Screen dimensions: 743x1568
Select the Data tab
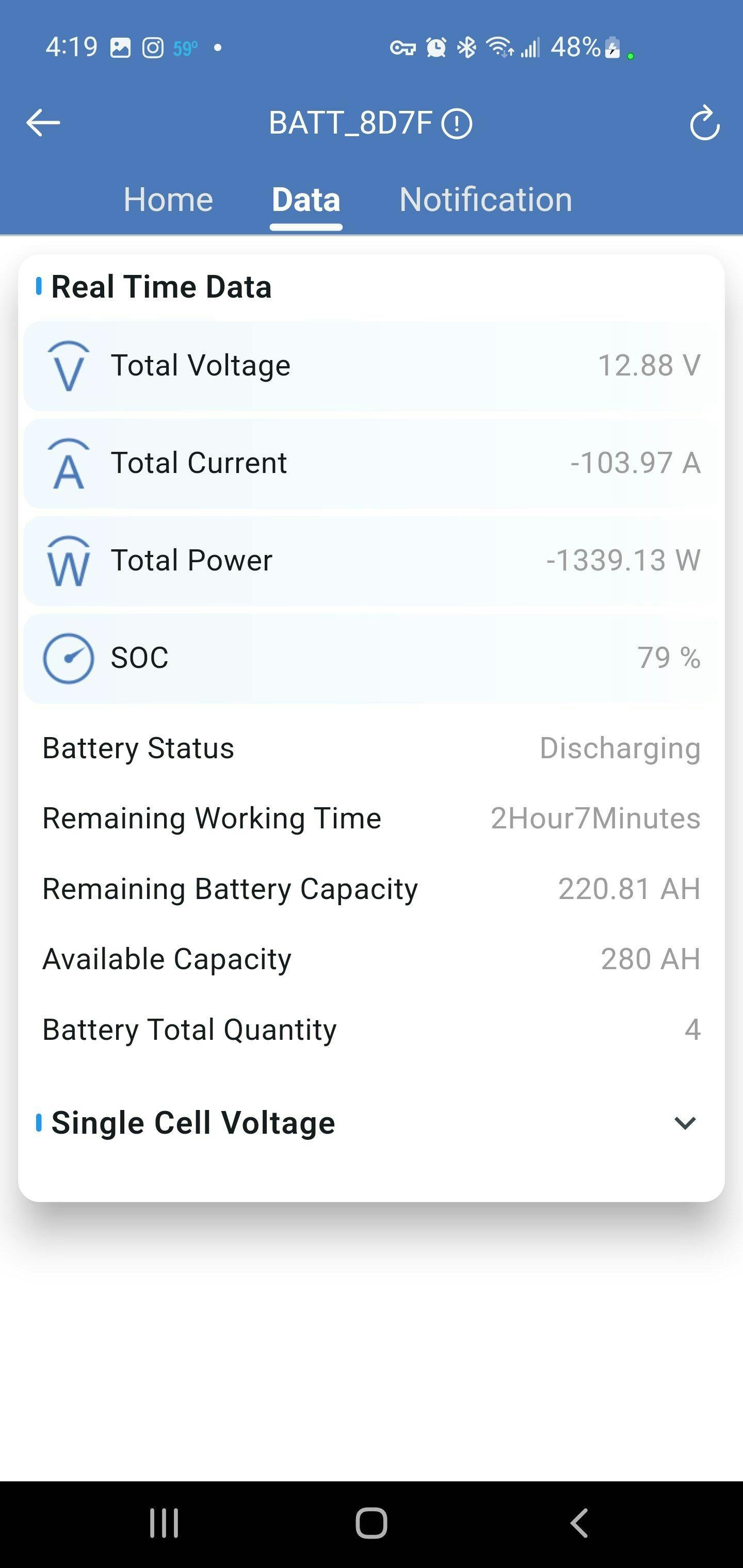306,200
